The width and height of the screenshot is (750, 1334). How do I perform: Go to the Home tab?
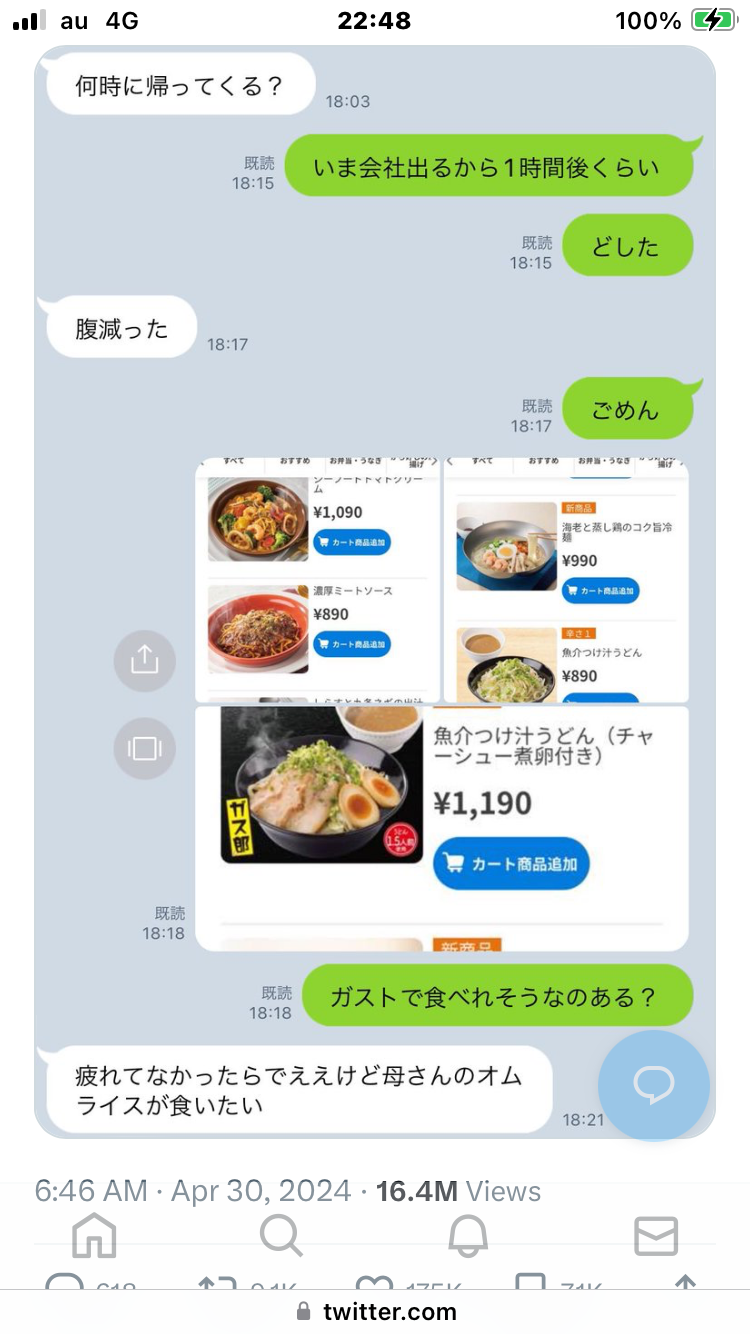[x=95, y=1236]
